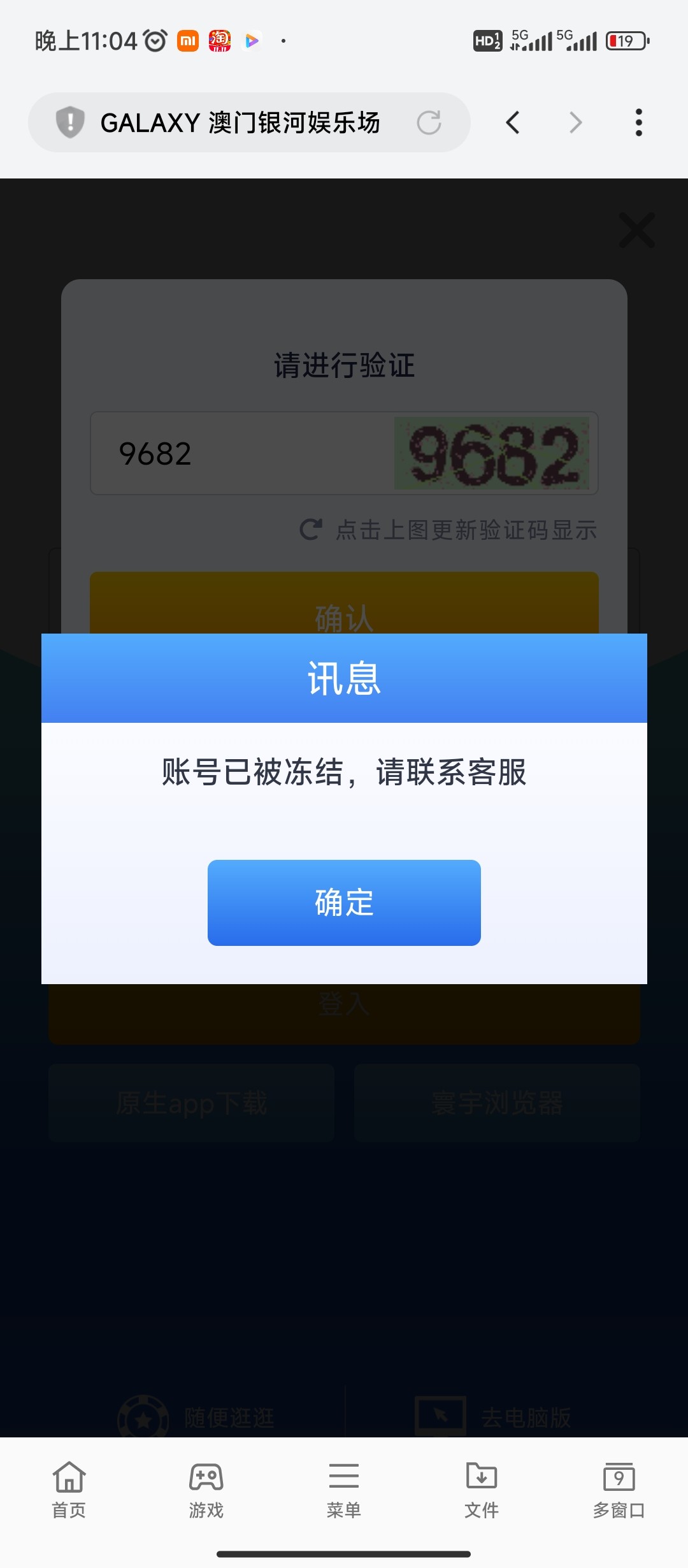This screenshot has height=1568, width=688.
Task: Open the 寰宇浏览器 browser link
Action: [498, 1104]
